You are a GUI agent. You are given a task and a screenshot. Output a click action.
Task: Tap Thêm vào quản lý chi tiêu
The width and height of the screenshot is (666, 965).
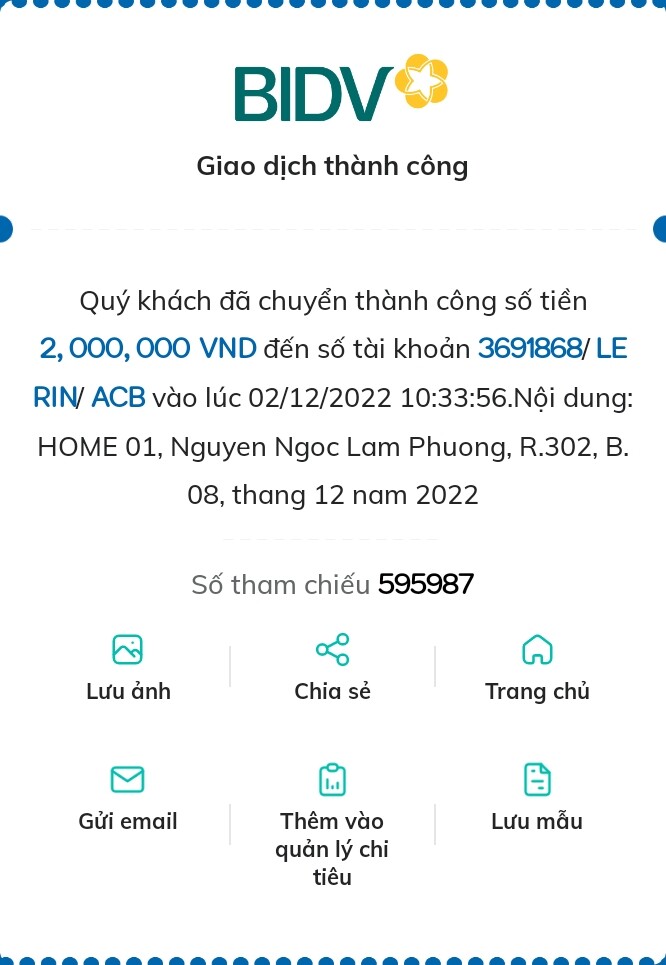pos(332,822)
